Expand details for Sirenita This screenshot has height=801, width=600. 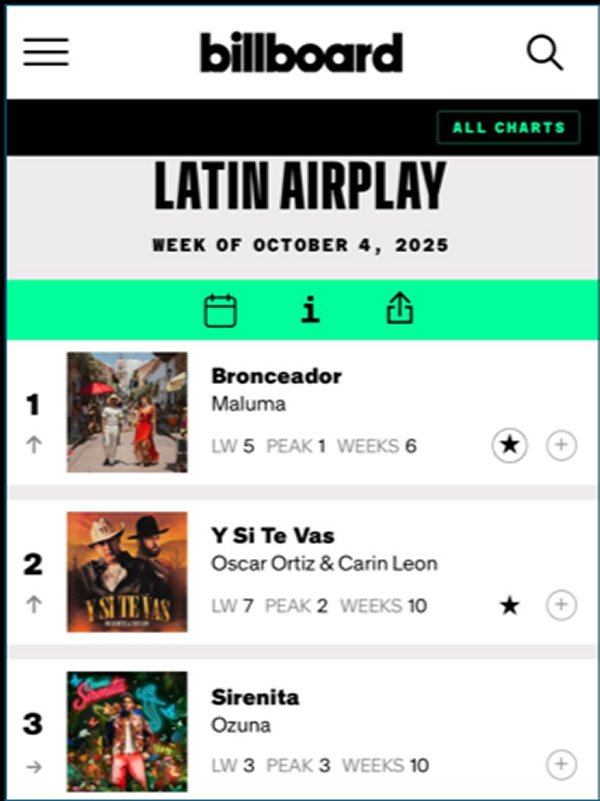click(x=561, y=765)
